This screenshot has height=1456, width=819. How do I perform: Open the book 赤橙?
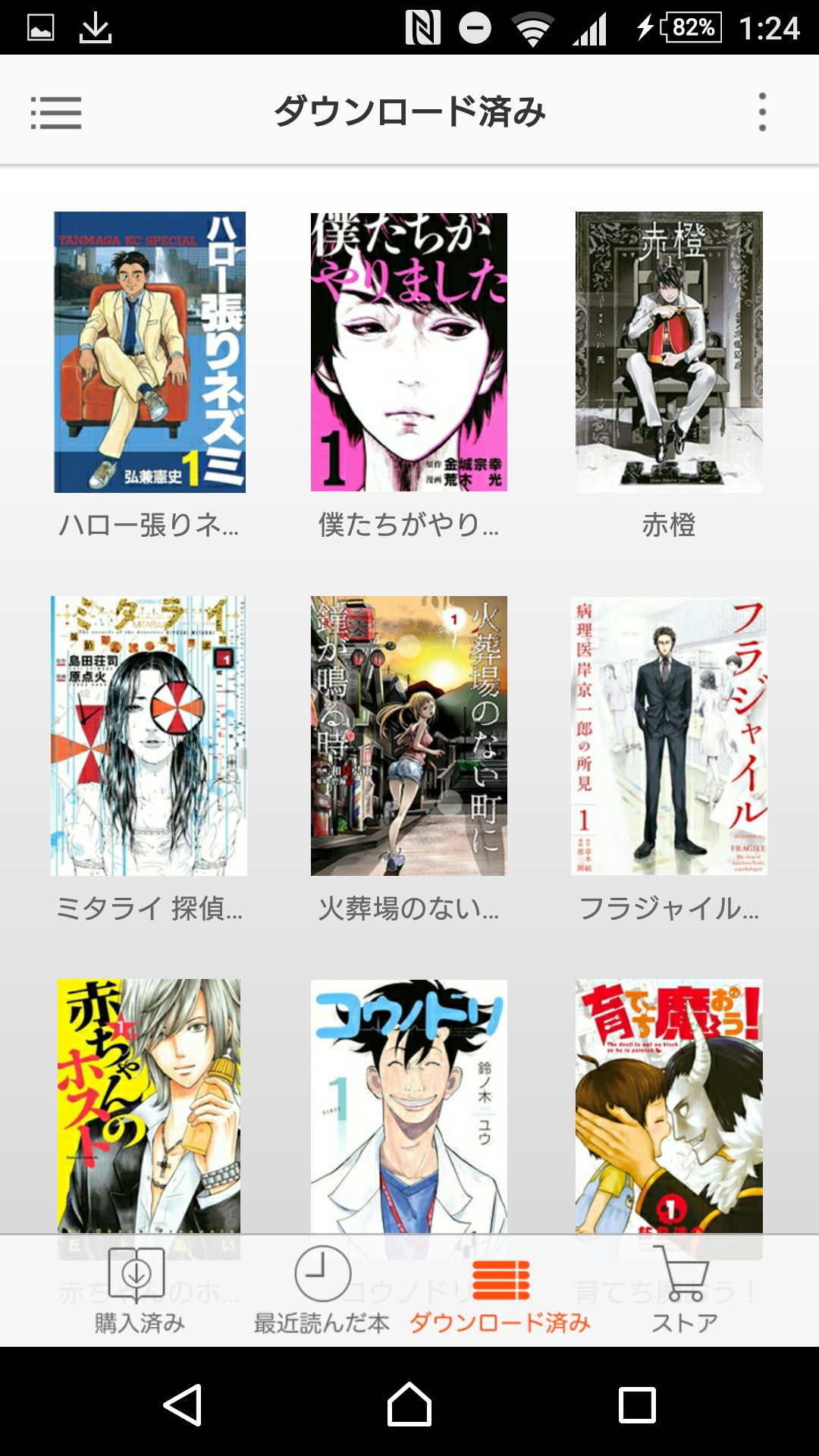[x=669, y=352]
